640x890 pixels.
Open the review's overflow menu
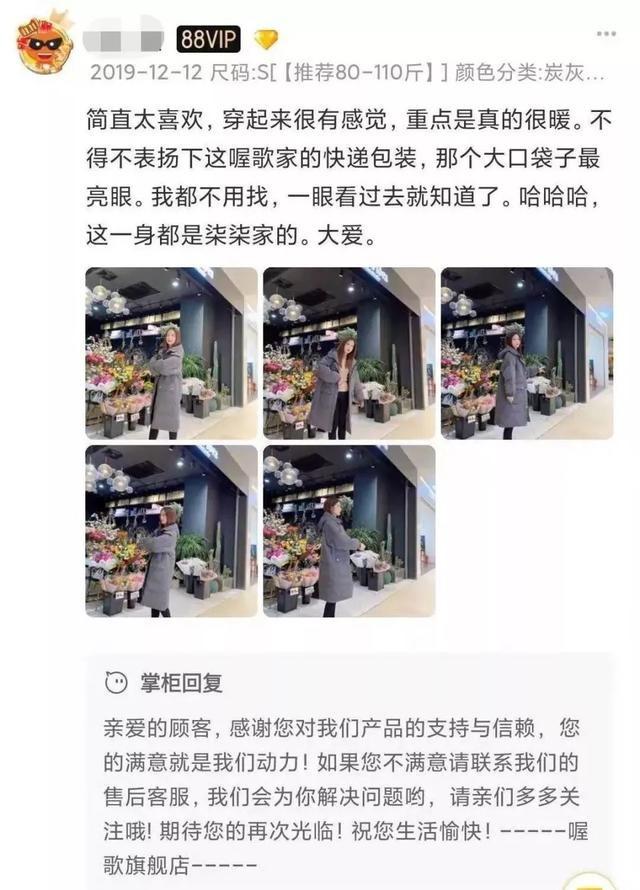(x=606, y=33)
